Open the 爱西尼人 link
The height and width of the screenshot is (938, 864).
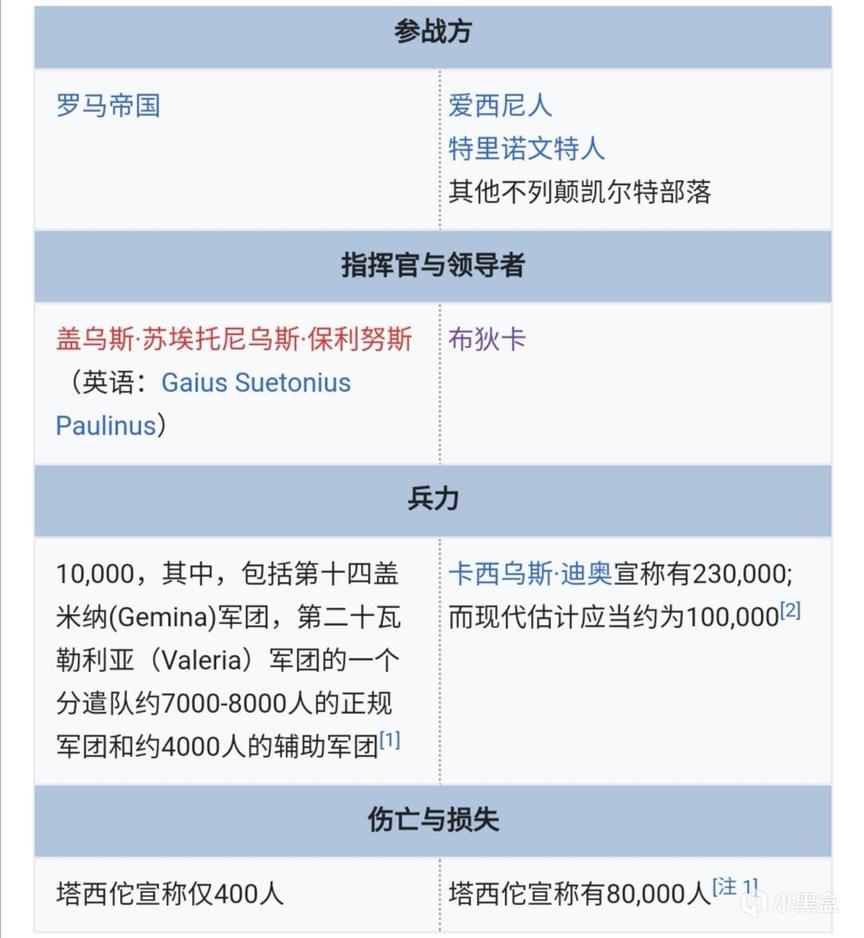coord(500,105)
